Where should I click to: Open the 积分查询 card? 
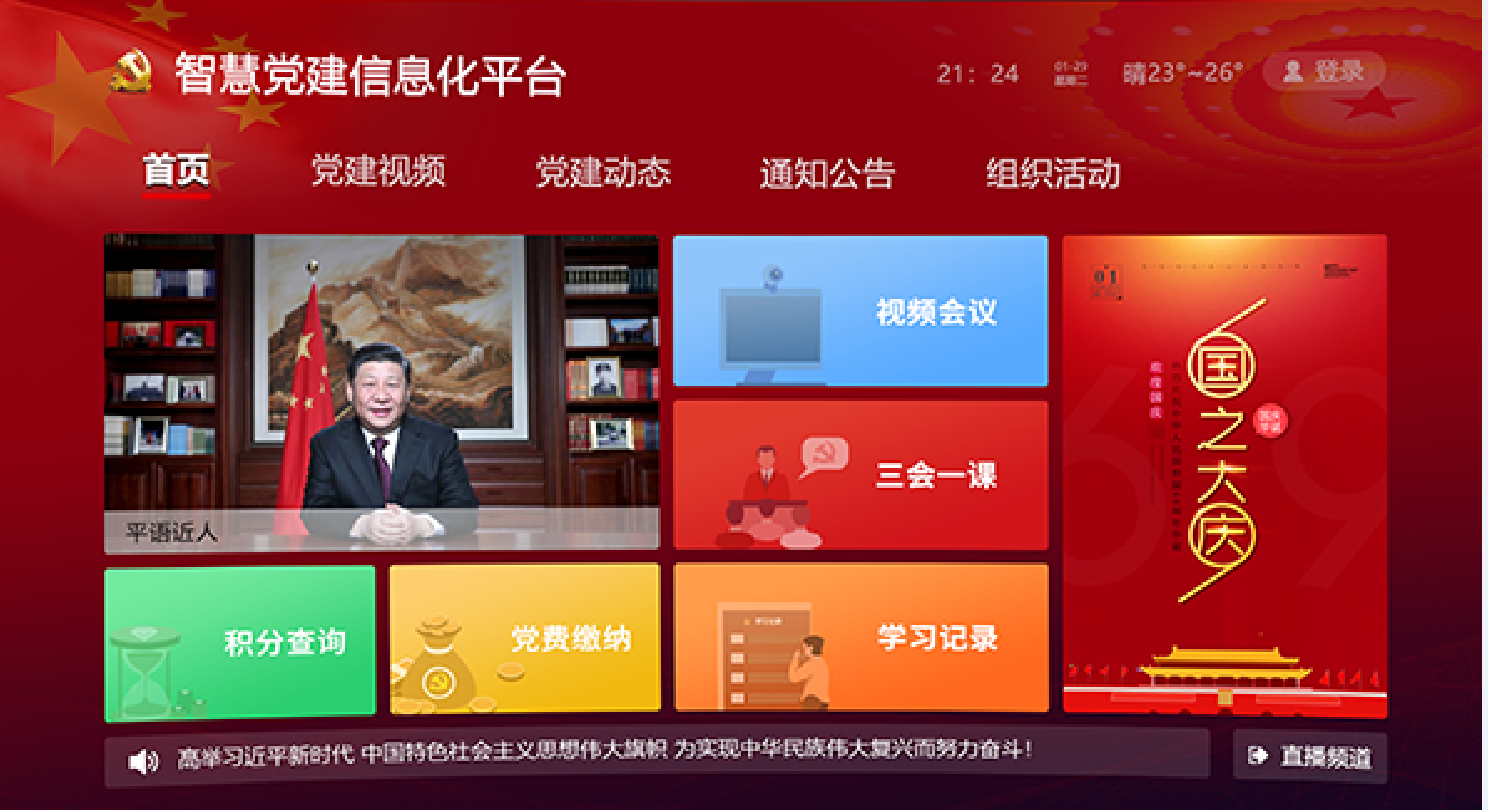[x=240, y=641]
